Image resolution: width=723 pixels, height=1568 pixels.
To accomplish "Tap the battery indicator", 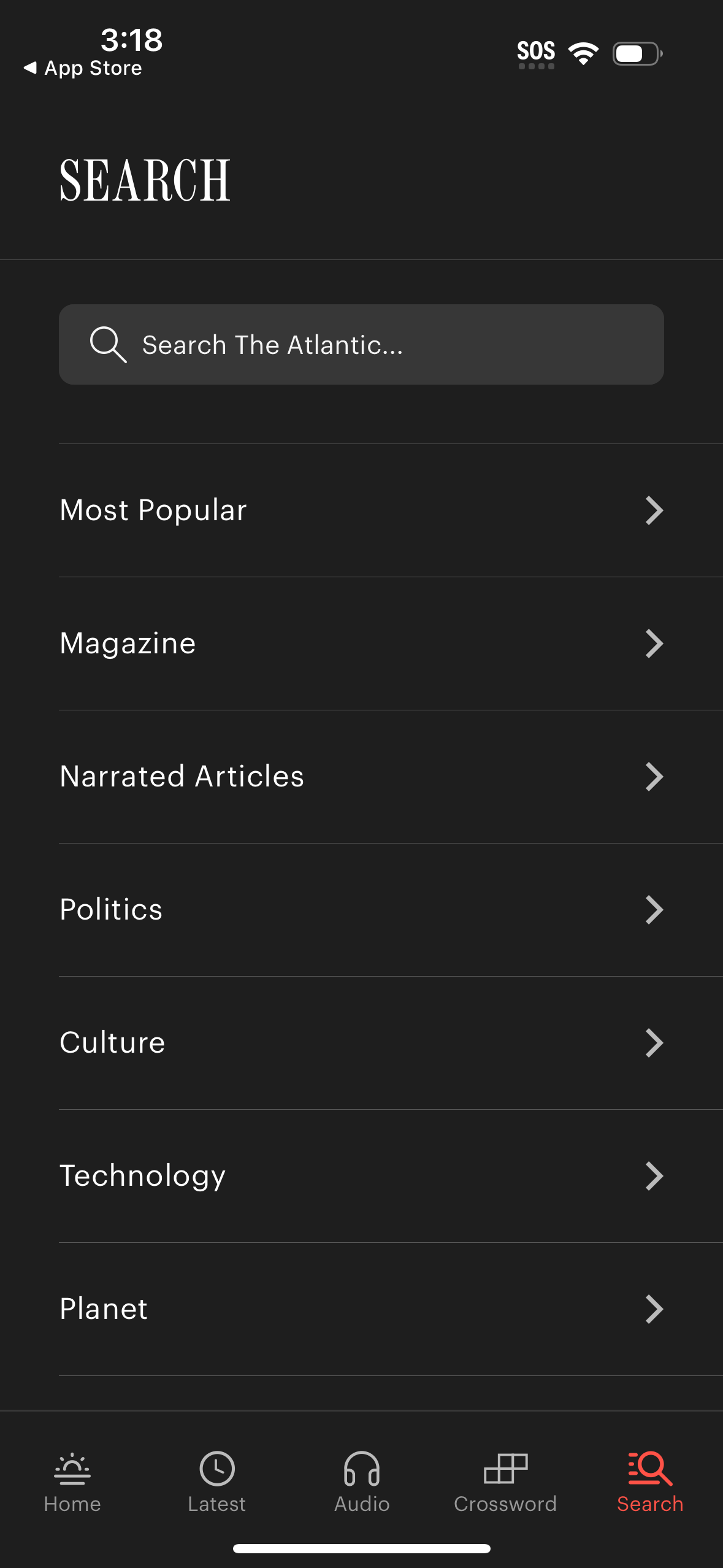I will 636,53.
